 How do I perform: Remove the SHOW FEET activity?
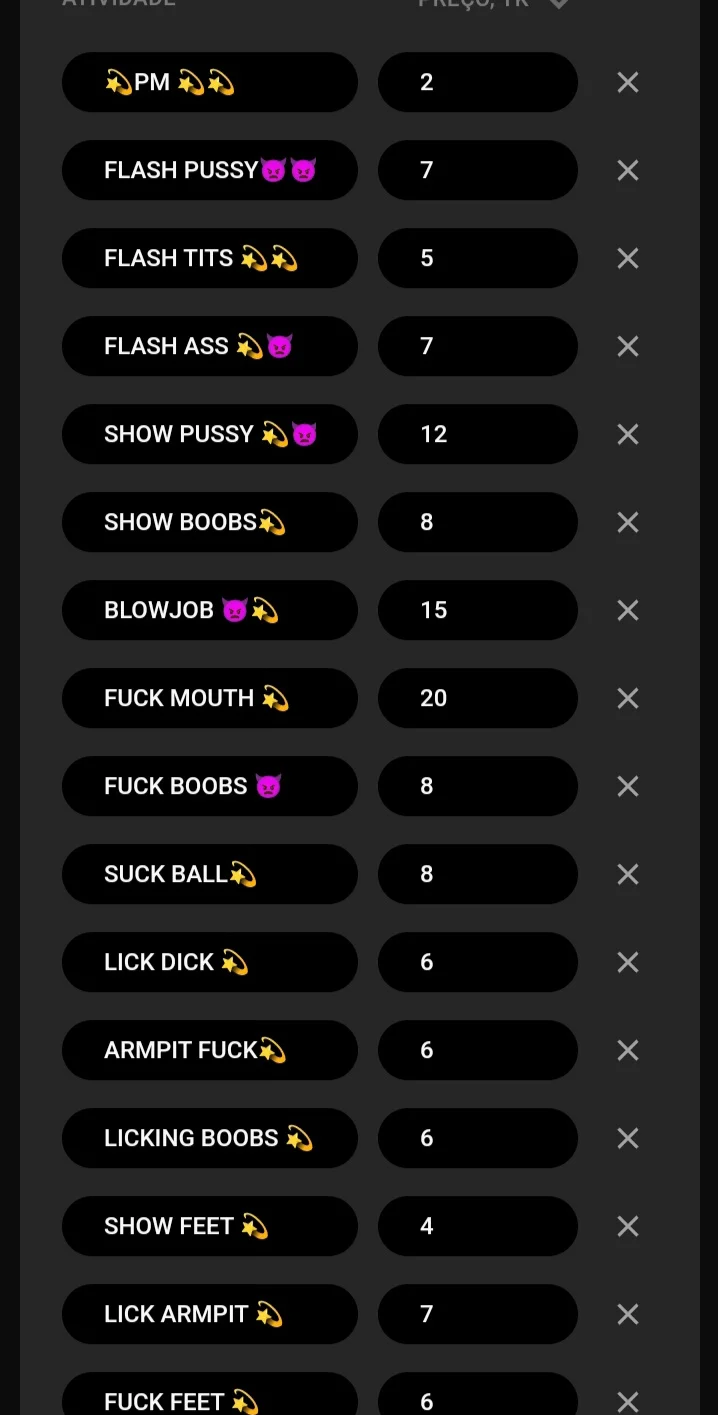pos(627,1226)
